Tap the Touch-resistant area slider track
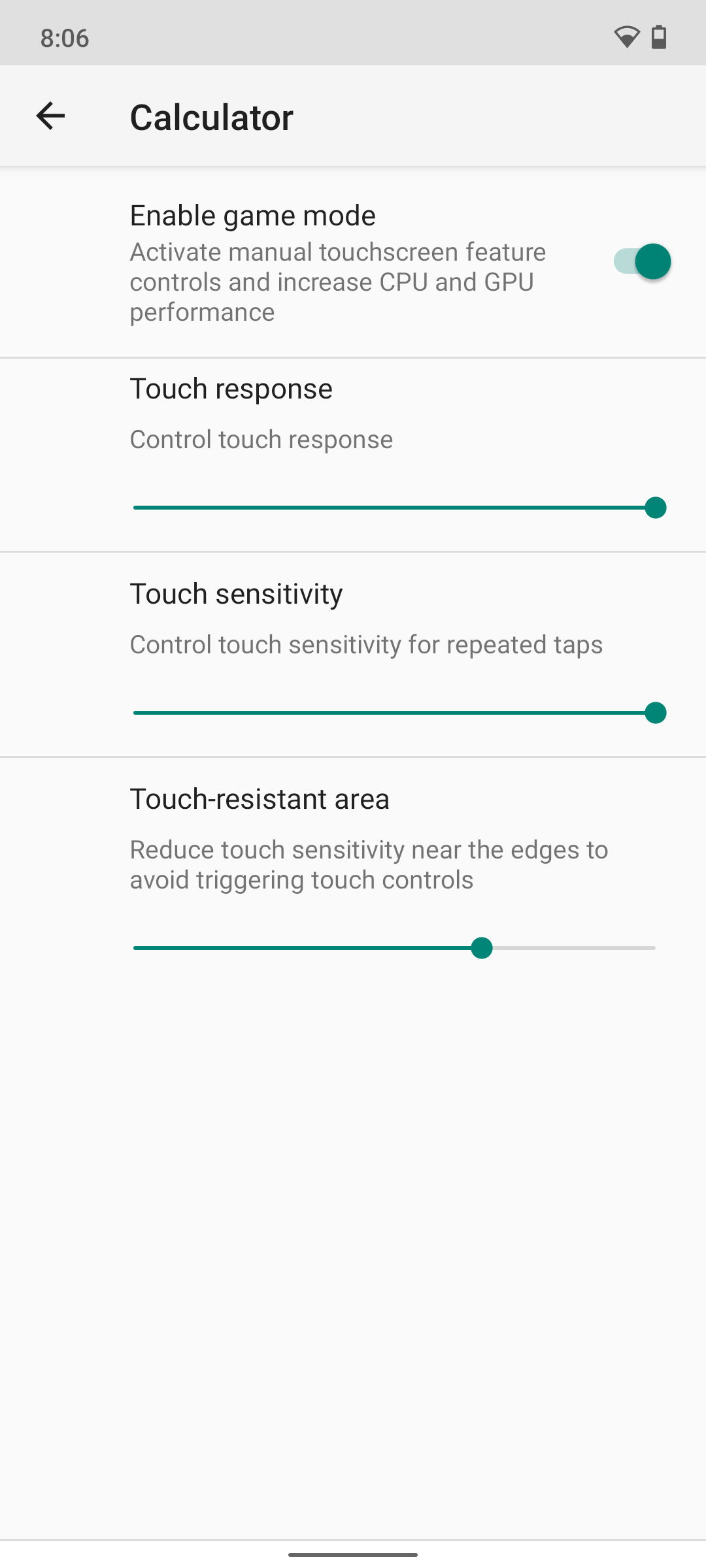Image resolution: width=706 pixels, height=1568 pixels. pos(394,948)
